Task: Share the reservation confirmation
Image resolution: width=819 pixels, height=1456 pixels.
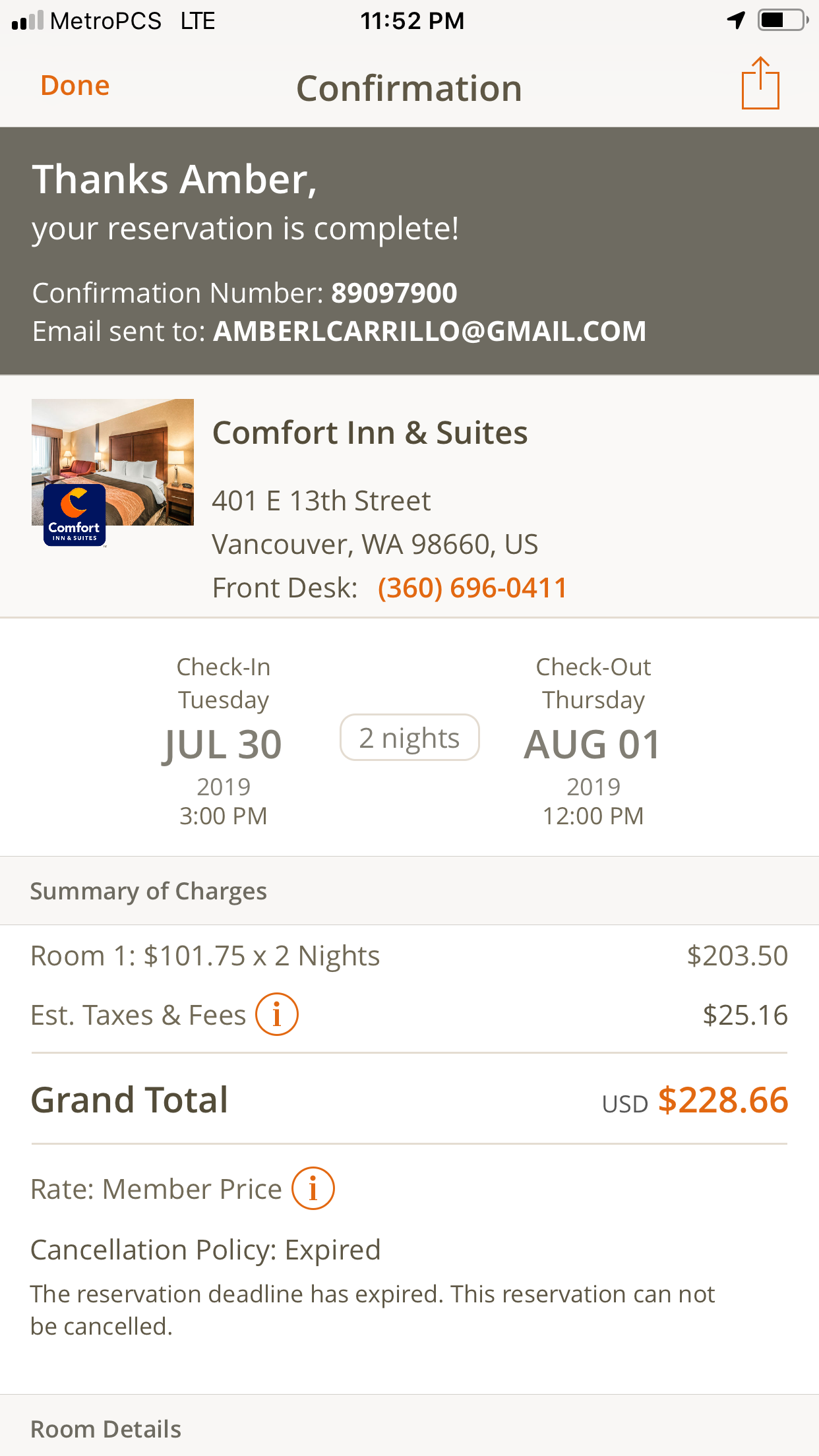Action: tap(760, 84)
